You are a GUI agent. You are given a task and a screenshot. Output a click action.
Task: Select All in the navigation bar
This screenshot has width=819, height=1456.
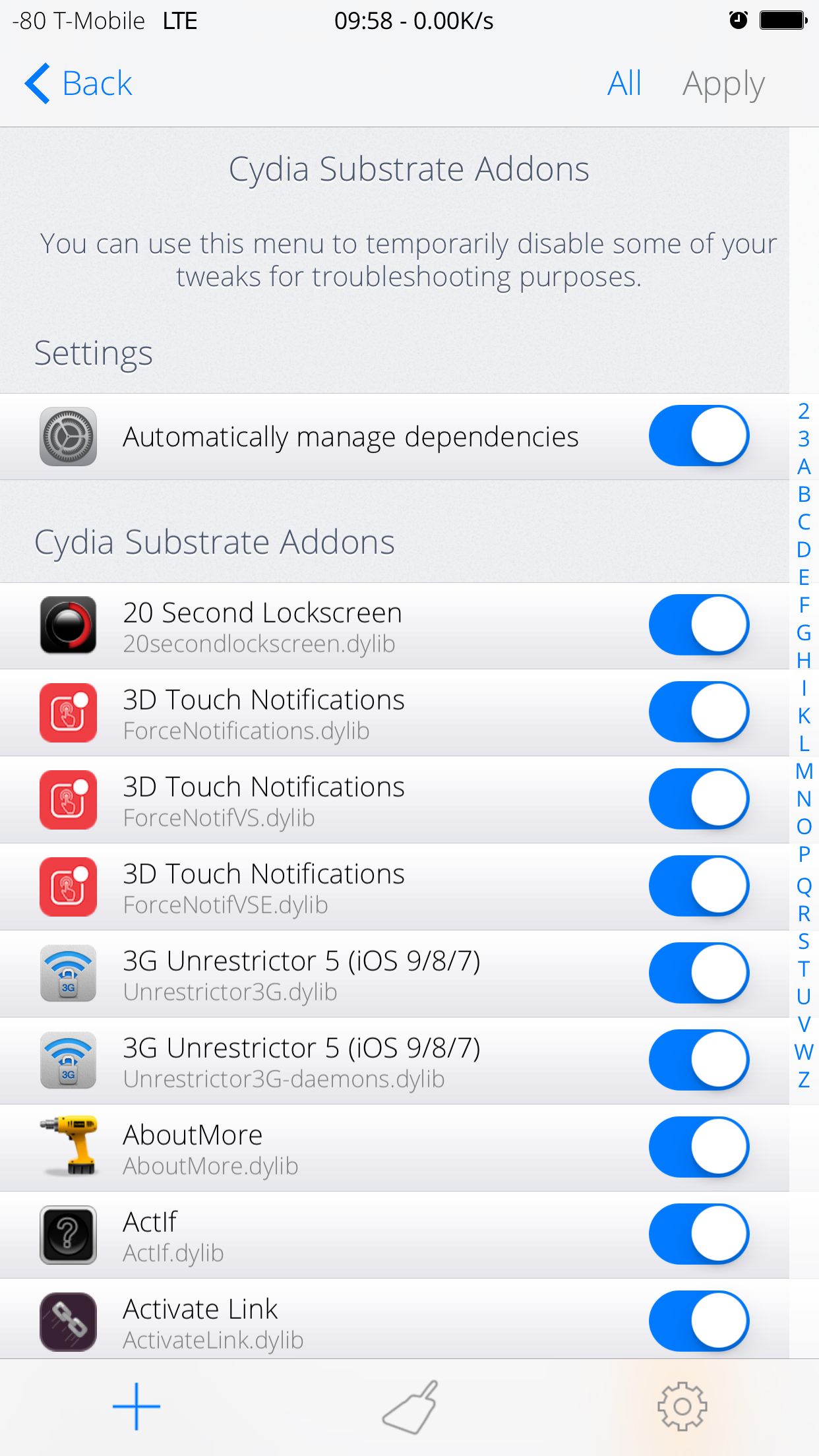coord(624,84)
